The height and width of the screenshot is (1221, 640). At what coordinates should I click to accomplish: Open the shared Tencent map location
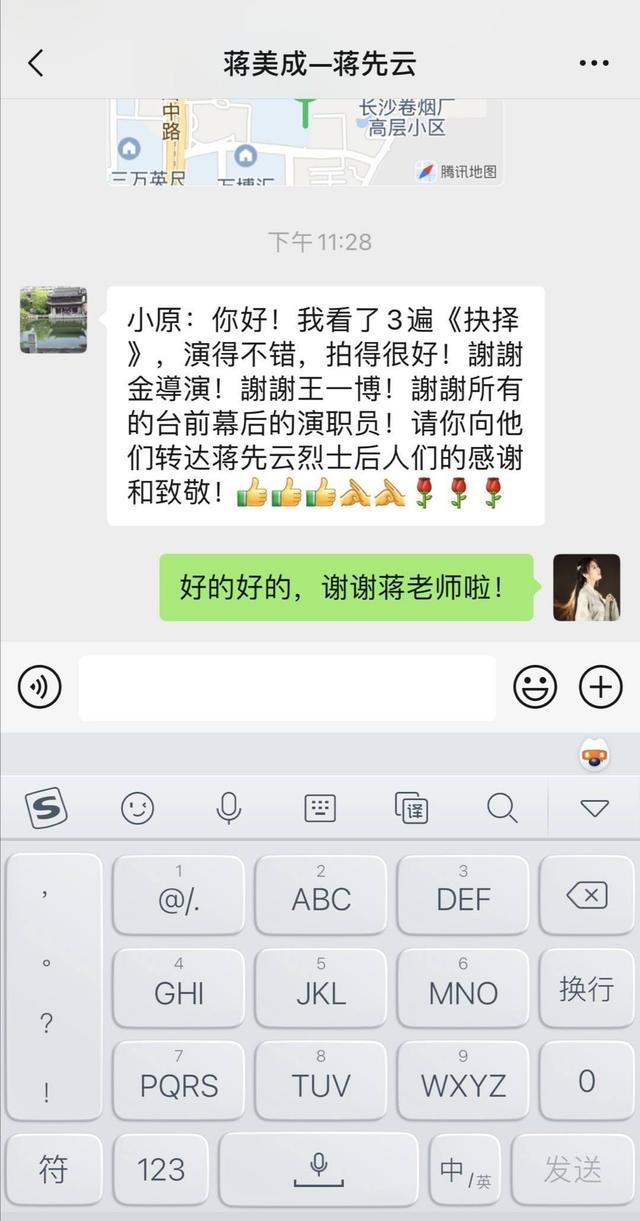[305, 140]
